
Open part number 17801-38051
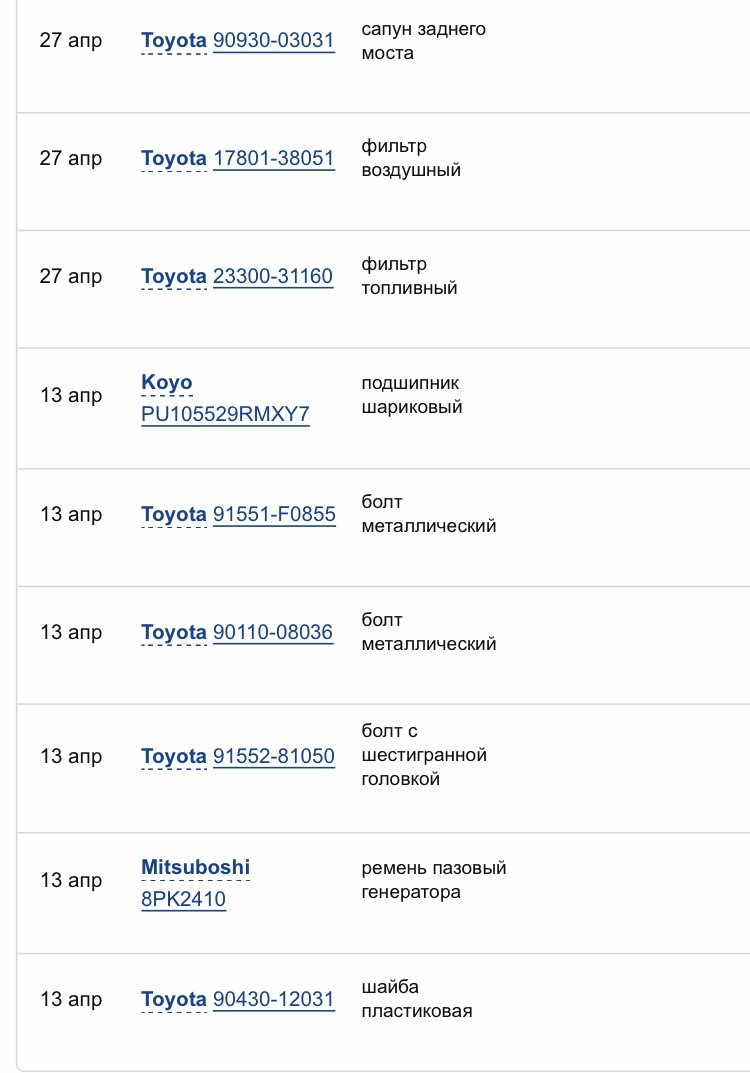(x=274, y=158)
